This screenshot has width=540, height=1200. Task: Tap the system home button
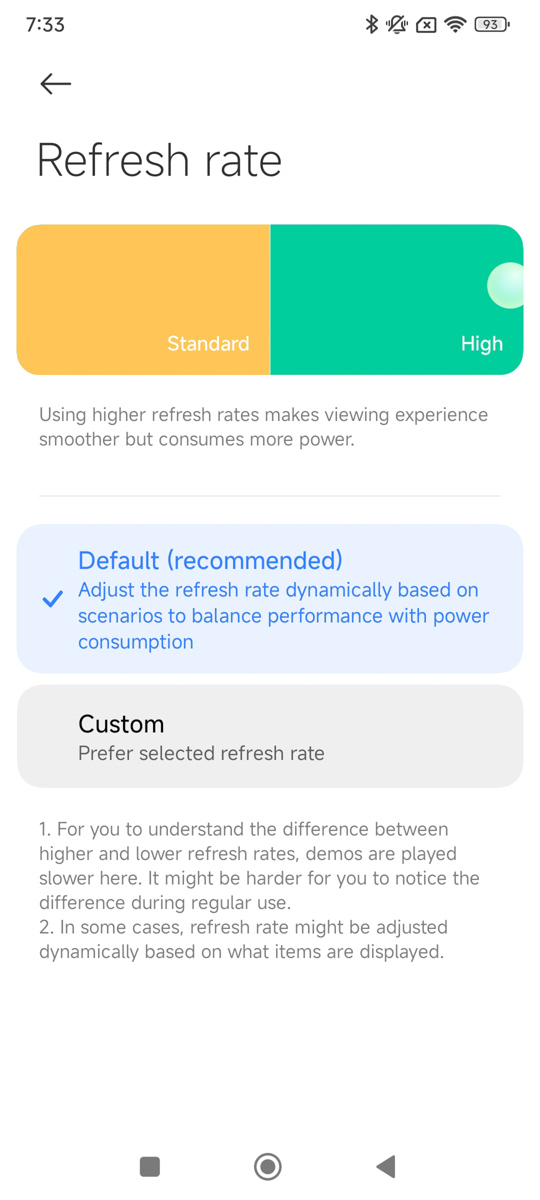pyautogui.click(x=268, y=1166)
